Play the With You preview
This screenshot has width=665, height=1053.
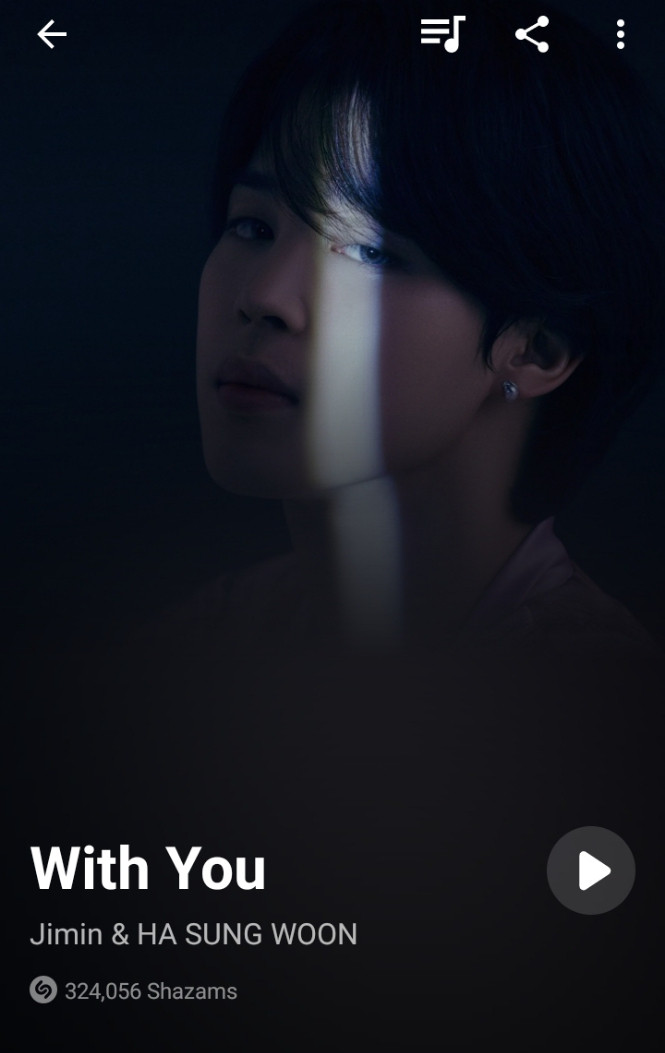click(x=591, y=870)
